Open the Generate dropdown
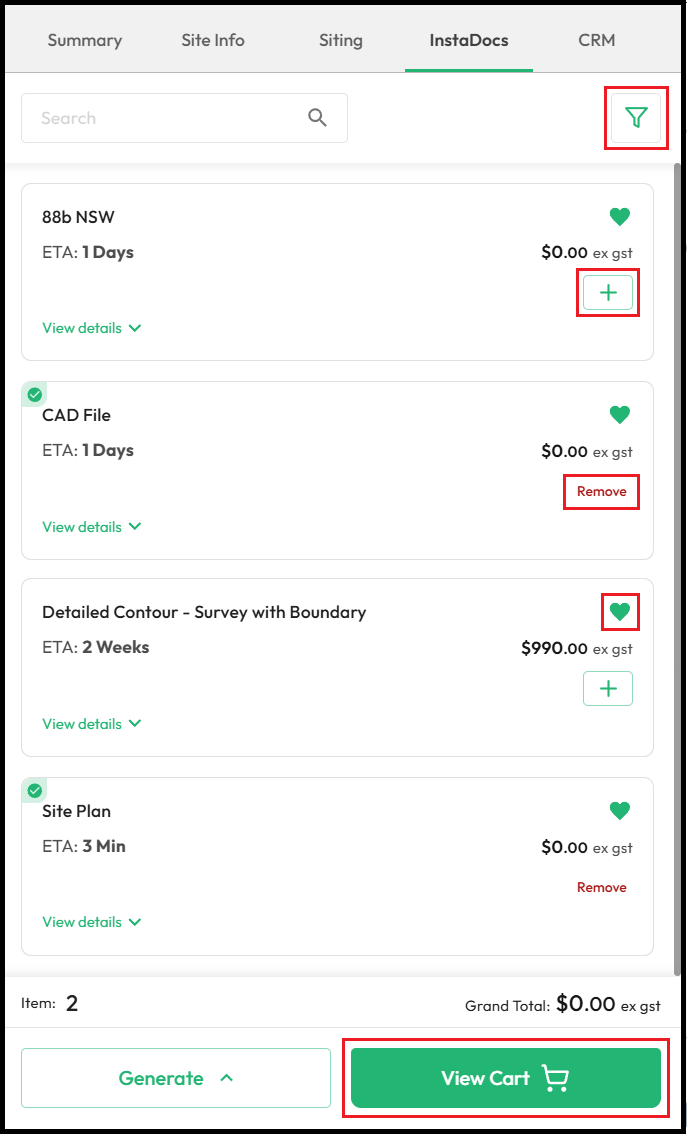Image resolution: width=687 pixels, height=1134 pixels. 176,1078
